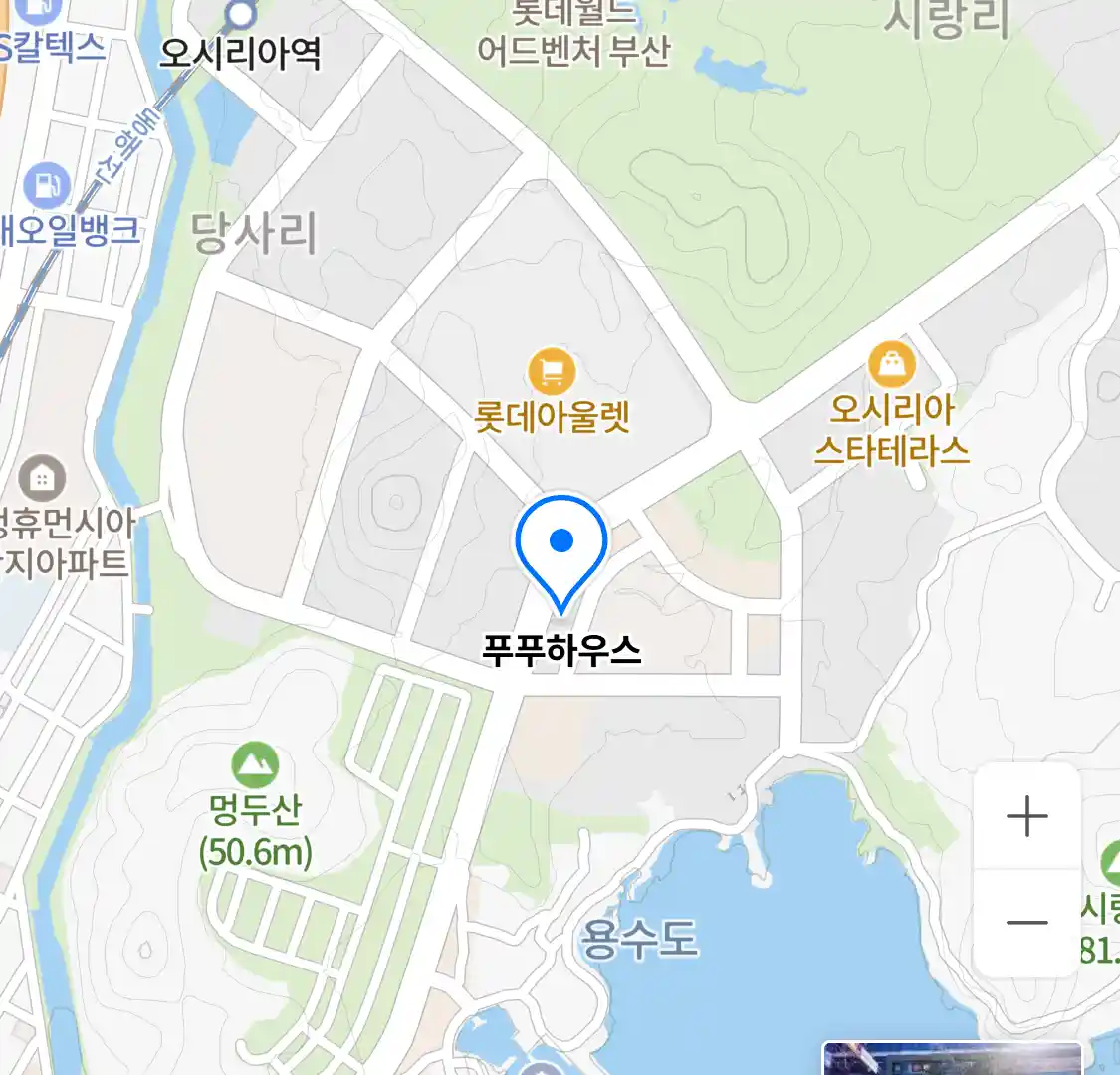
Task: Zoom out of the map
Action: (1026, 923)
